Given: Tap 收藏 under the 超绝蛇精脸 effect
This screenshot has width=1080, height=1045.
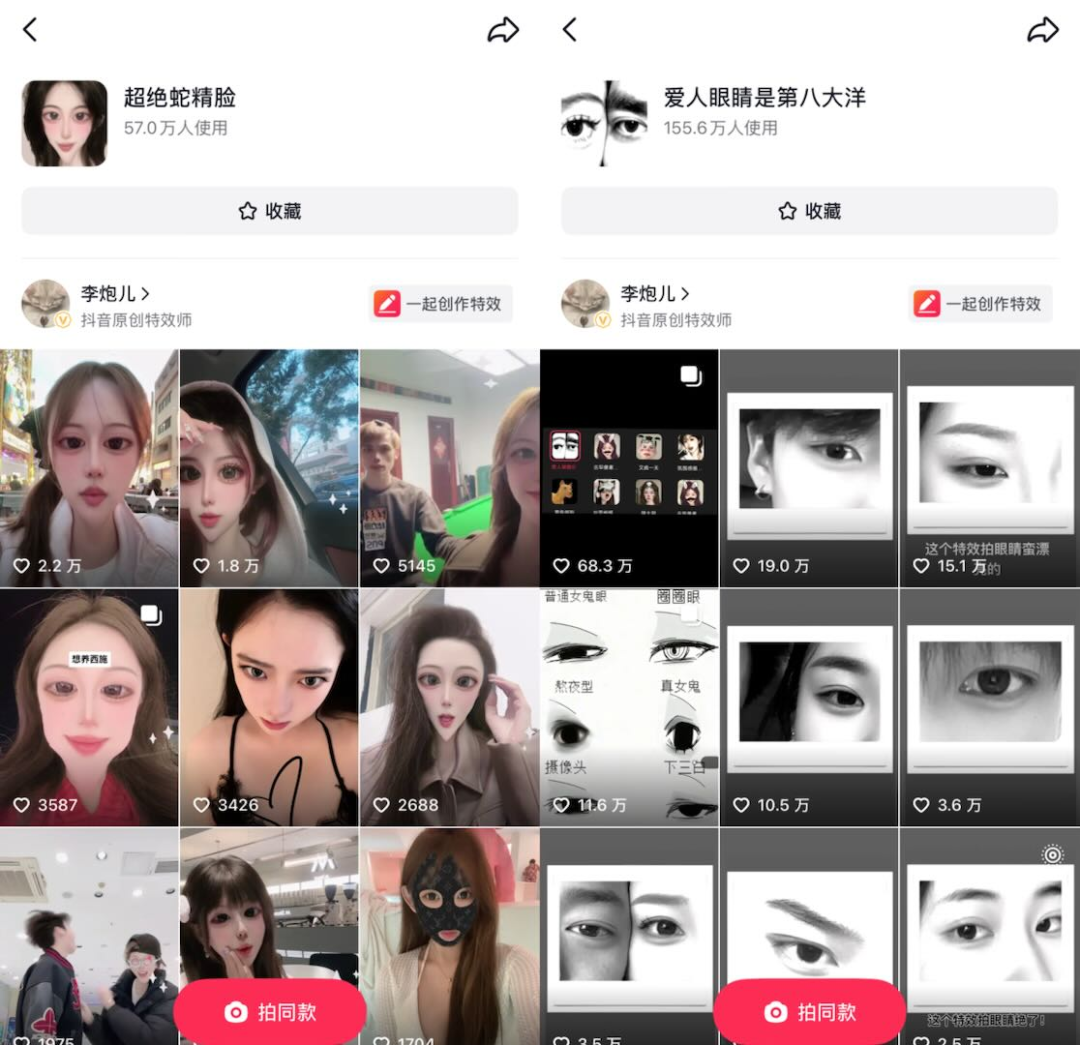Looking at the screenshot, I should click(x=269, y=211).
